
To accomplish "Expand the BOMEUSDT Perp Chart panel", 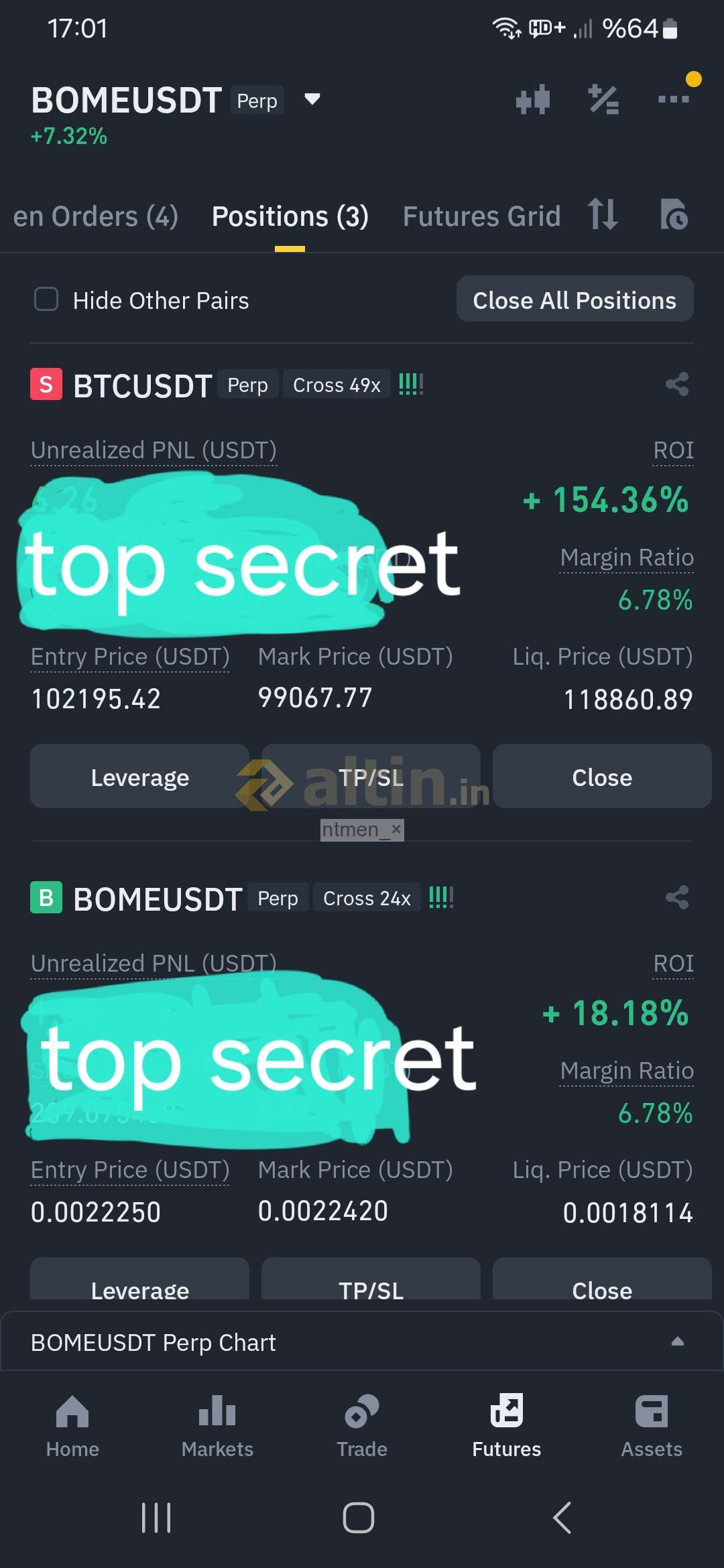I will (x=362, y=1342).
